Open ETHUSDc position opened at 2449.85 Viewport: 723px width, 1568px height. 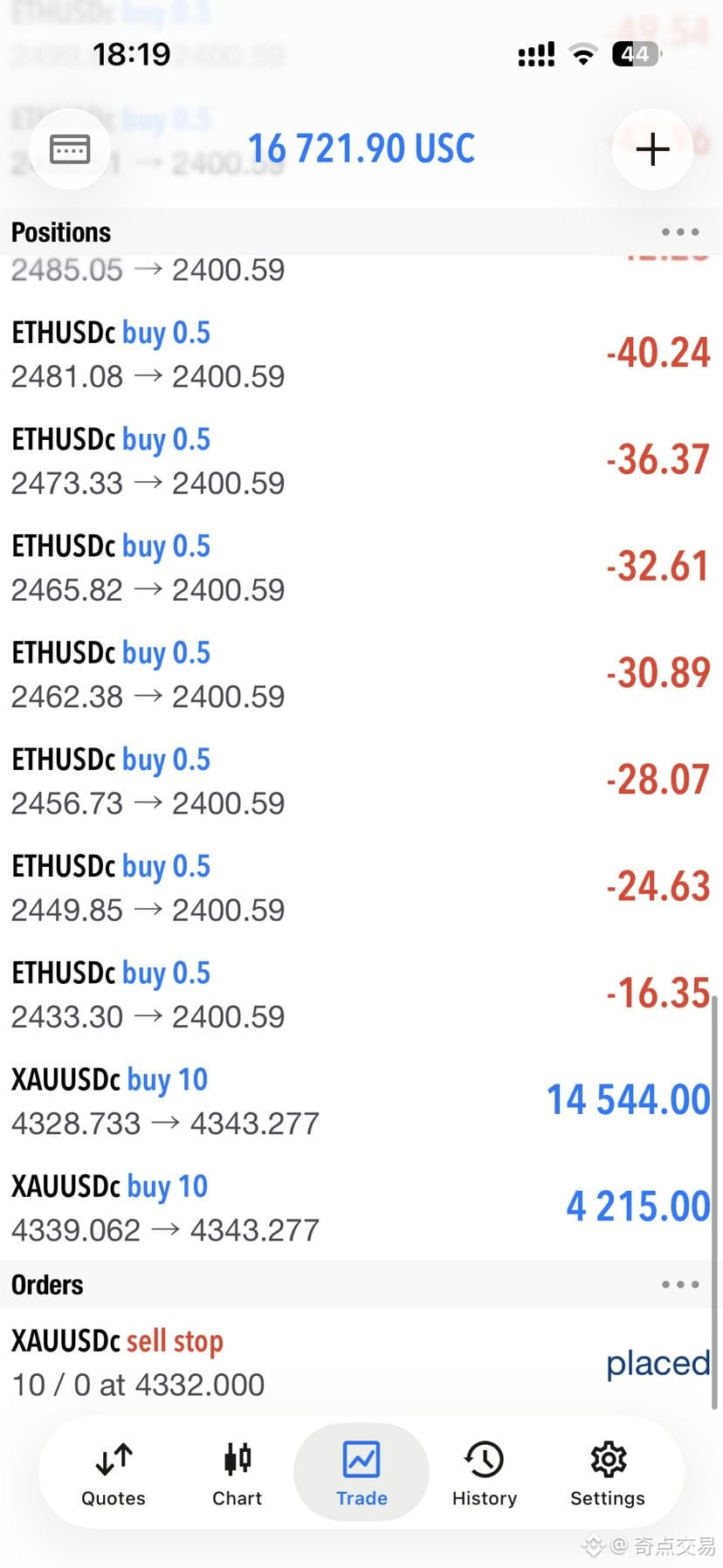361,888
